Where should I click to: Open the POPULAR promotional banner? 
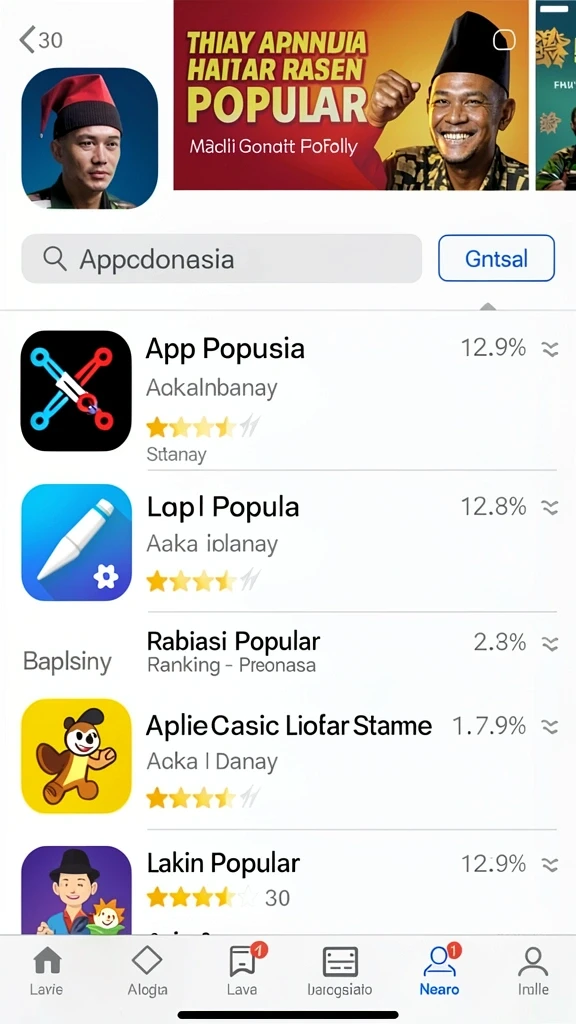tap(351, 95)
